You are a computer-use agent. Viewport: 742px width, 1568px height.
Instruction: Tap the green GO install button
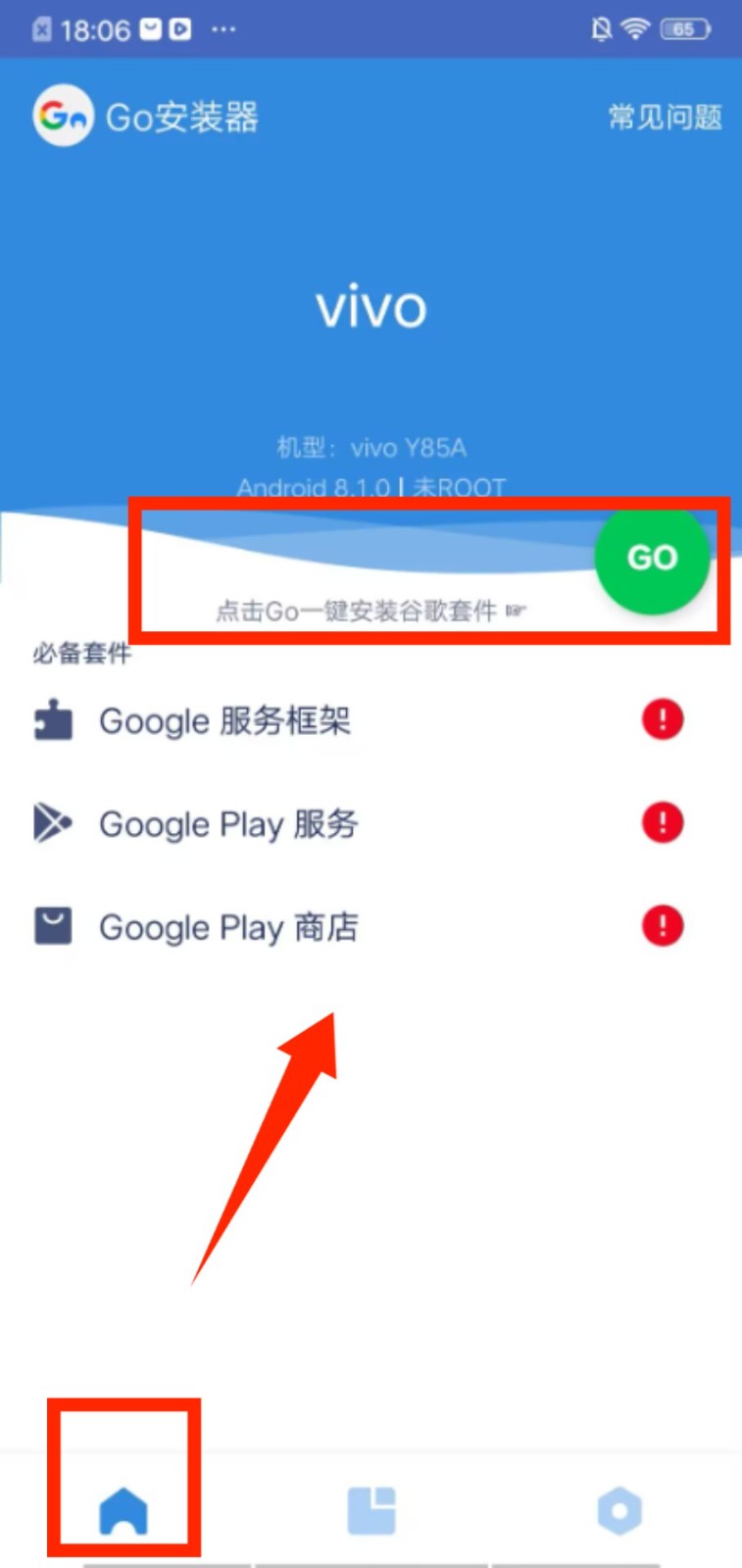[x=652, y=558]
